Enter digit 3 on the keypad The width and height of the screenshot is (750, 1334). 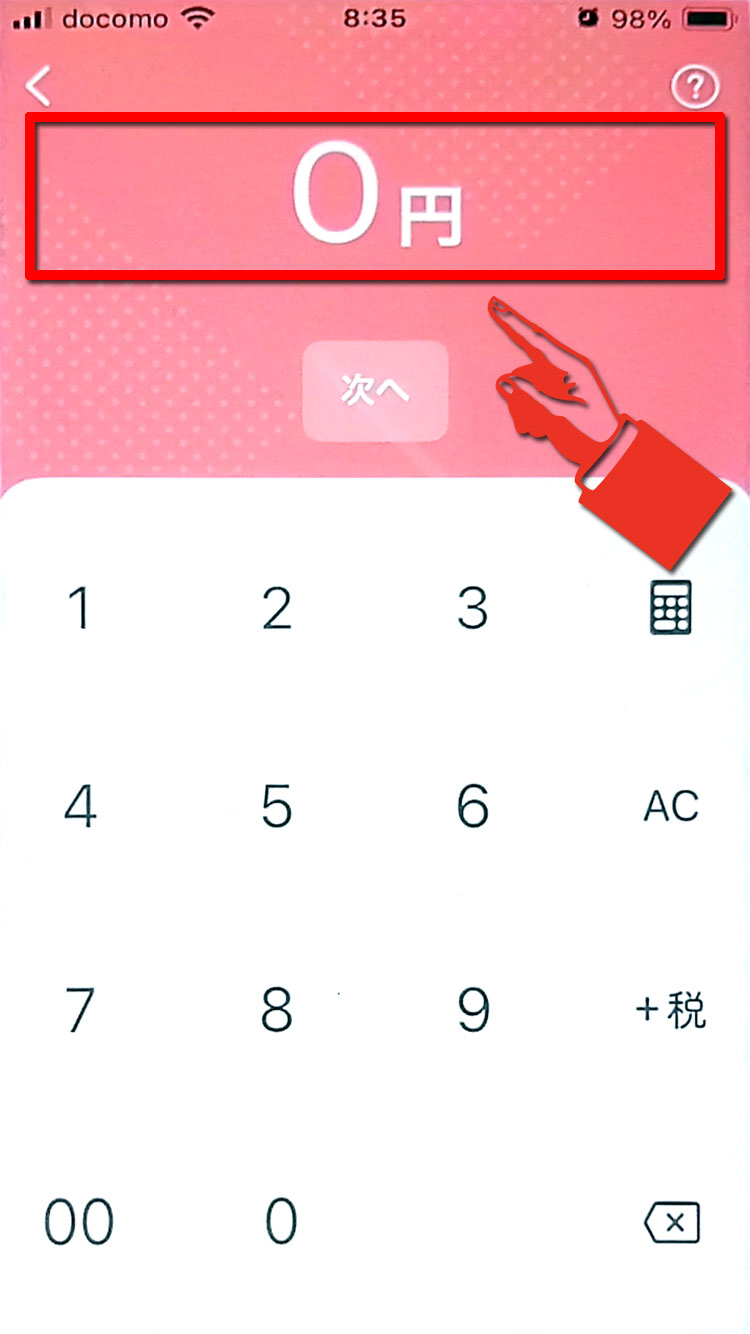473,608
